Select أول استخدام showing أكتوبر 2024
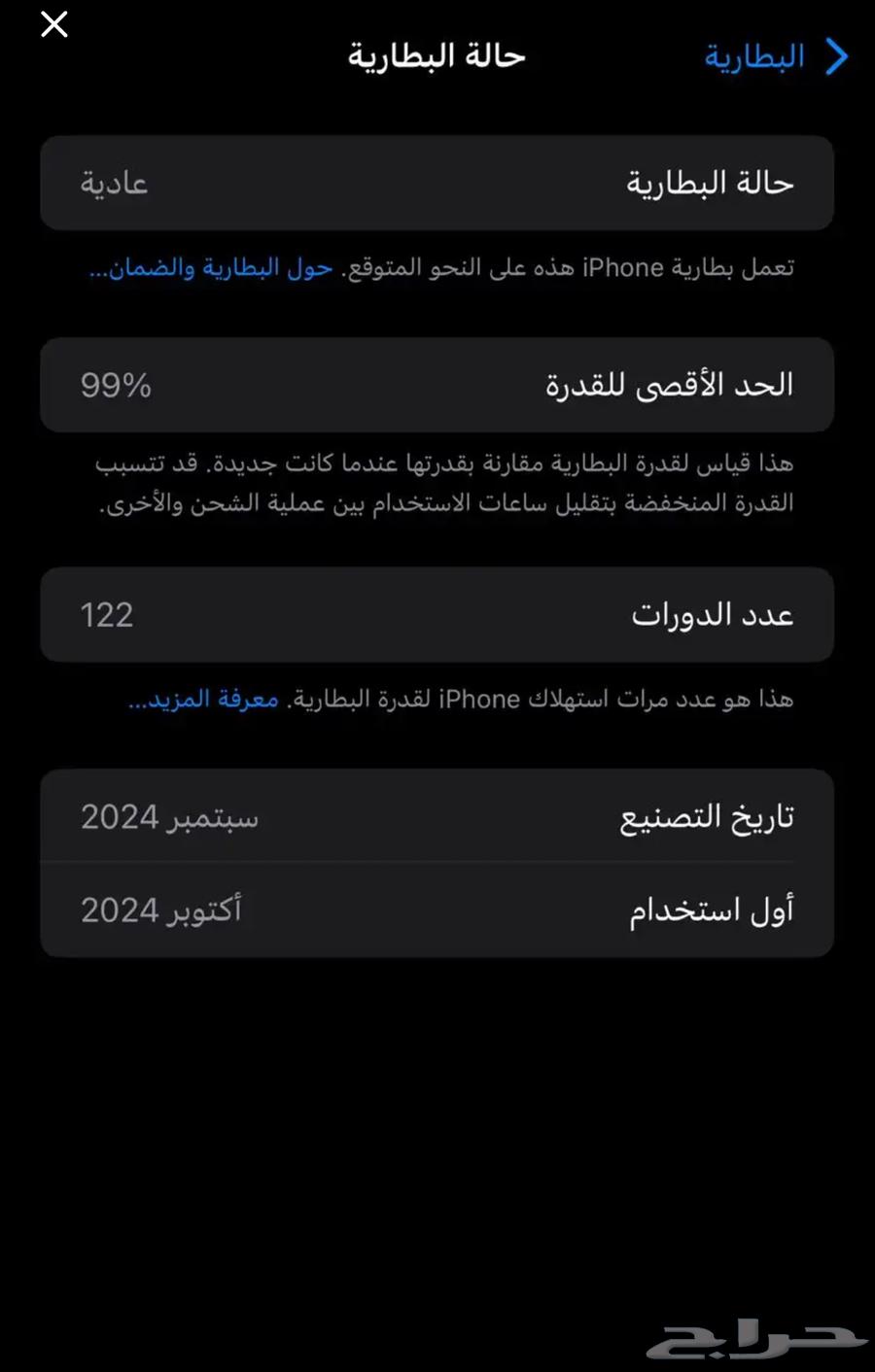Viewport: 875px width, 1372px height. [437, 909]
